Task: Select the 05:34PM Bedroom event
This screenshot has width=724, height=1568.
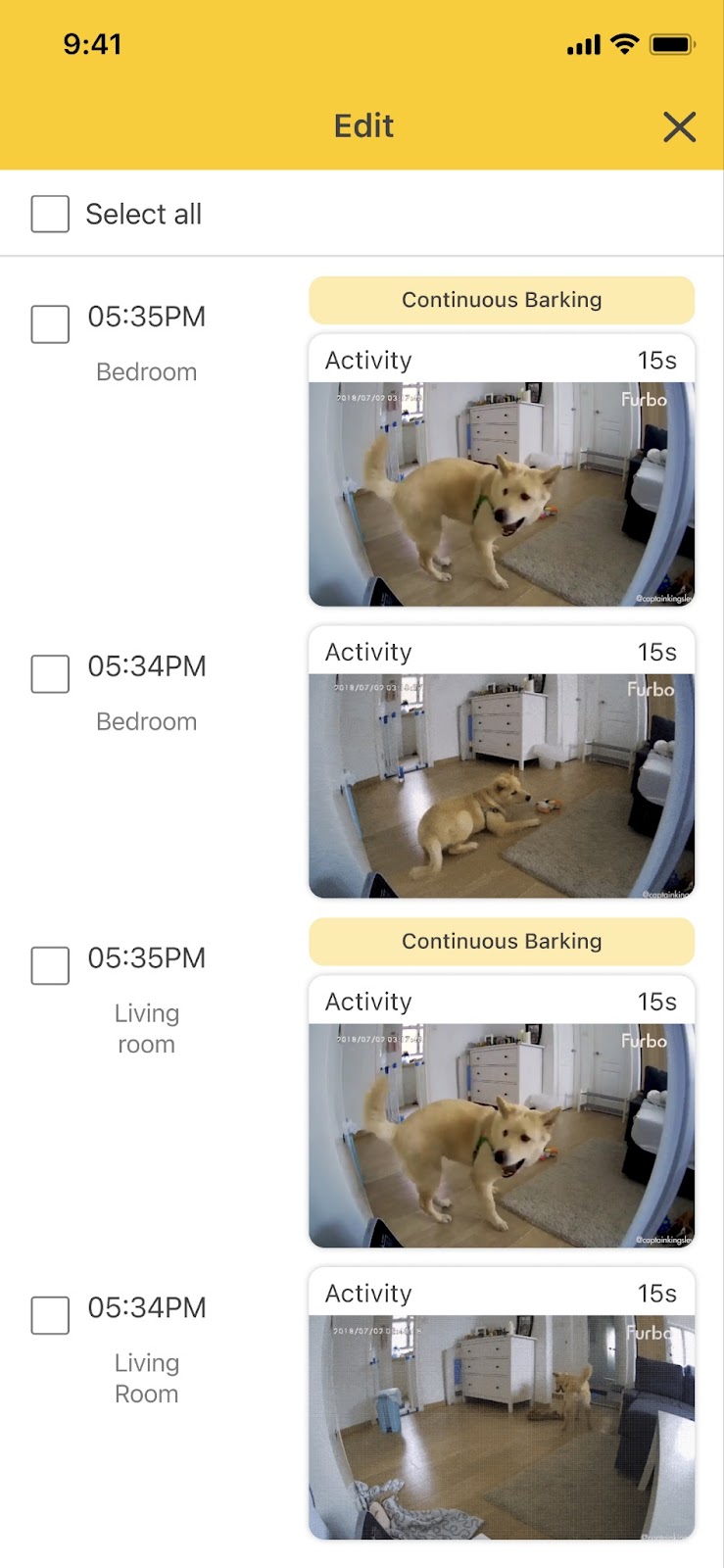Action: coord(50,673)
